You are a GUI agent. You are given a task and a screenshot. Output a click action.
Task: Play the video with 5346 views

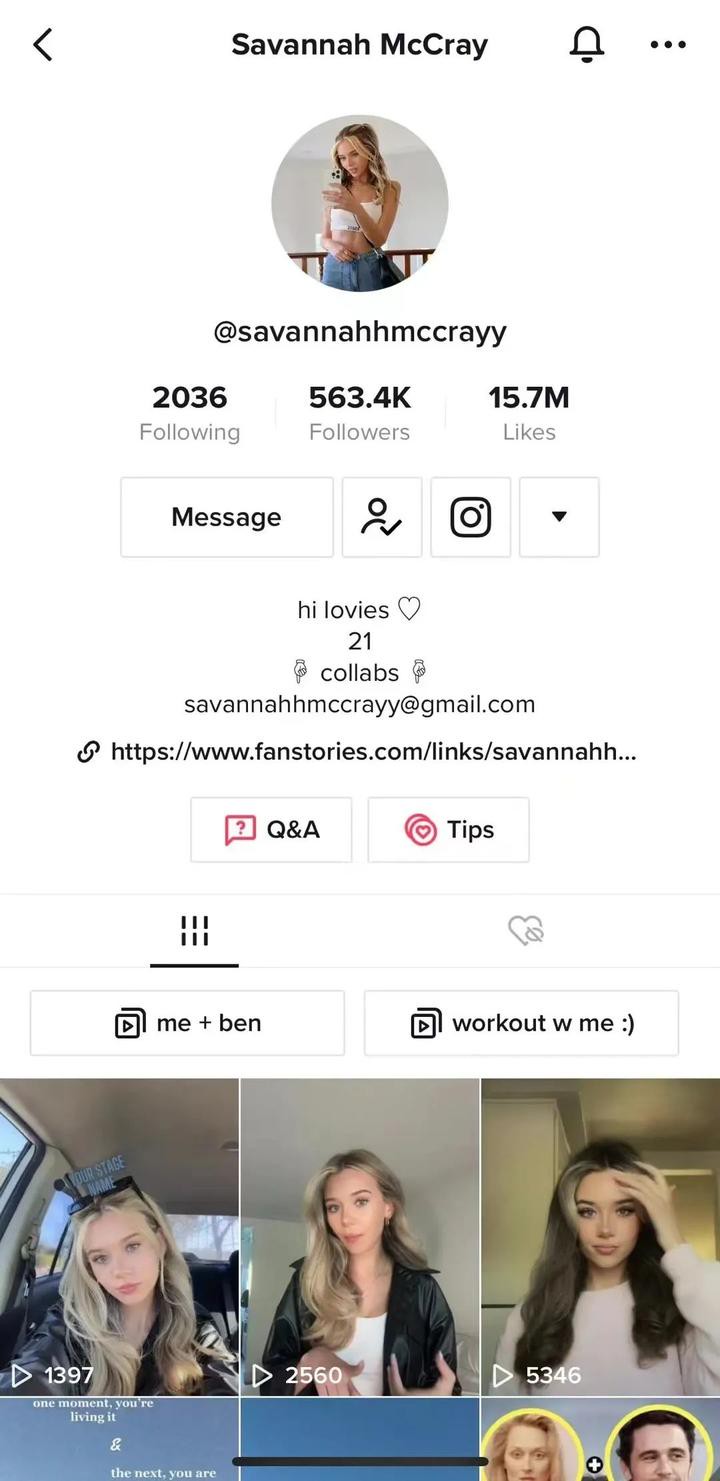tap(600, 1236)
